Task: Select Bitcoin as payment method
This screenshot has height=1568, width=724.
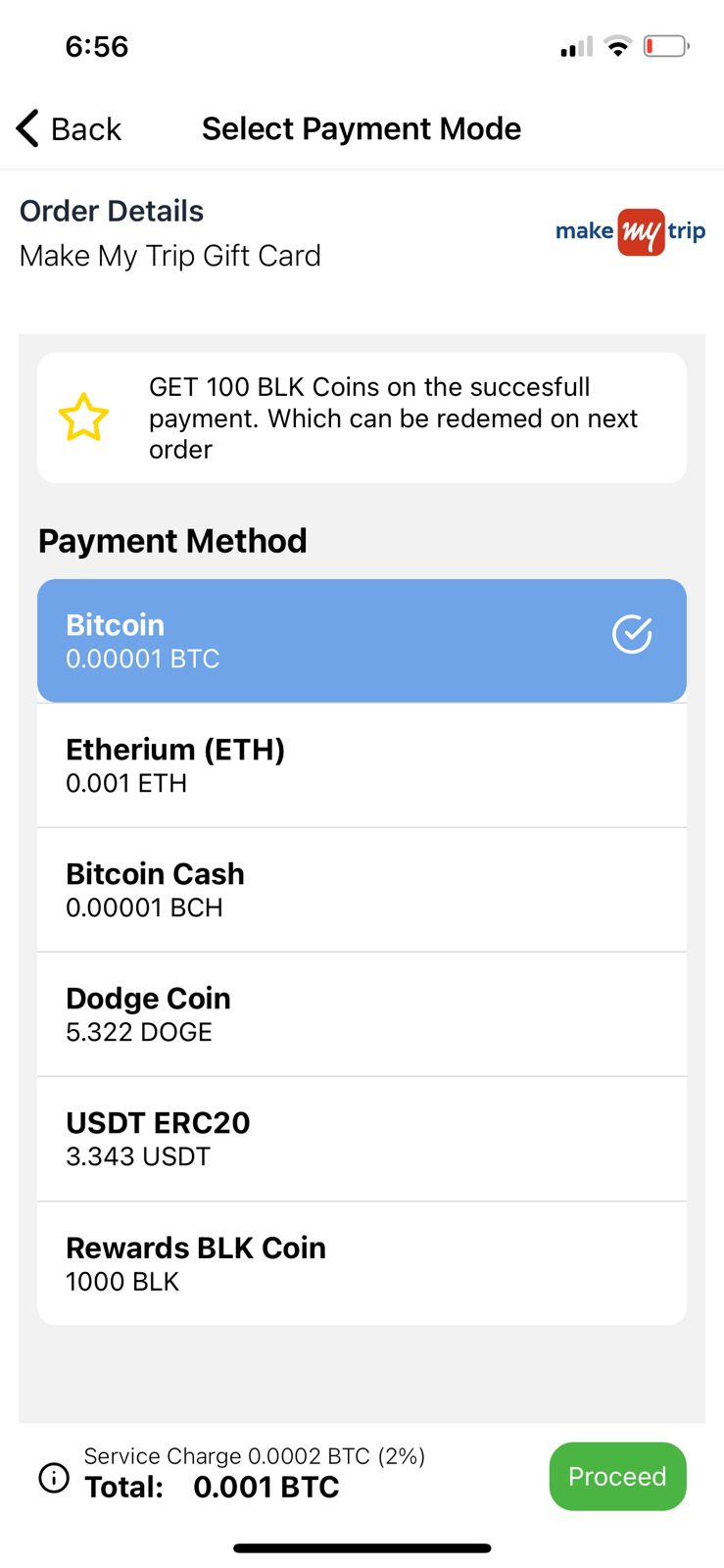Action: point(362,640)
